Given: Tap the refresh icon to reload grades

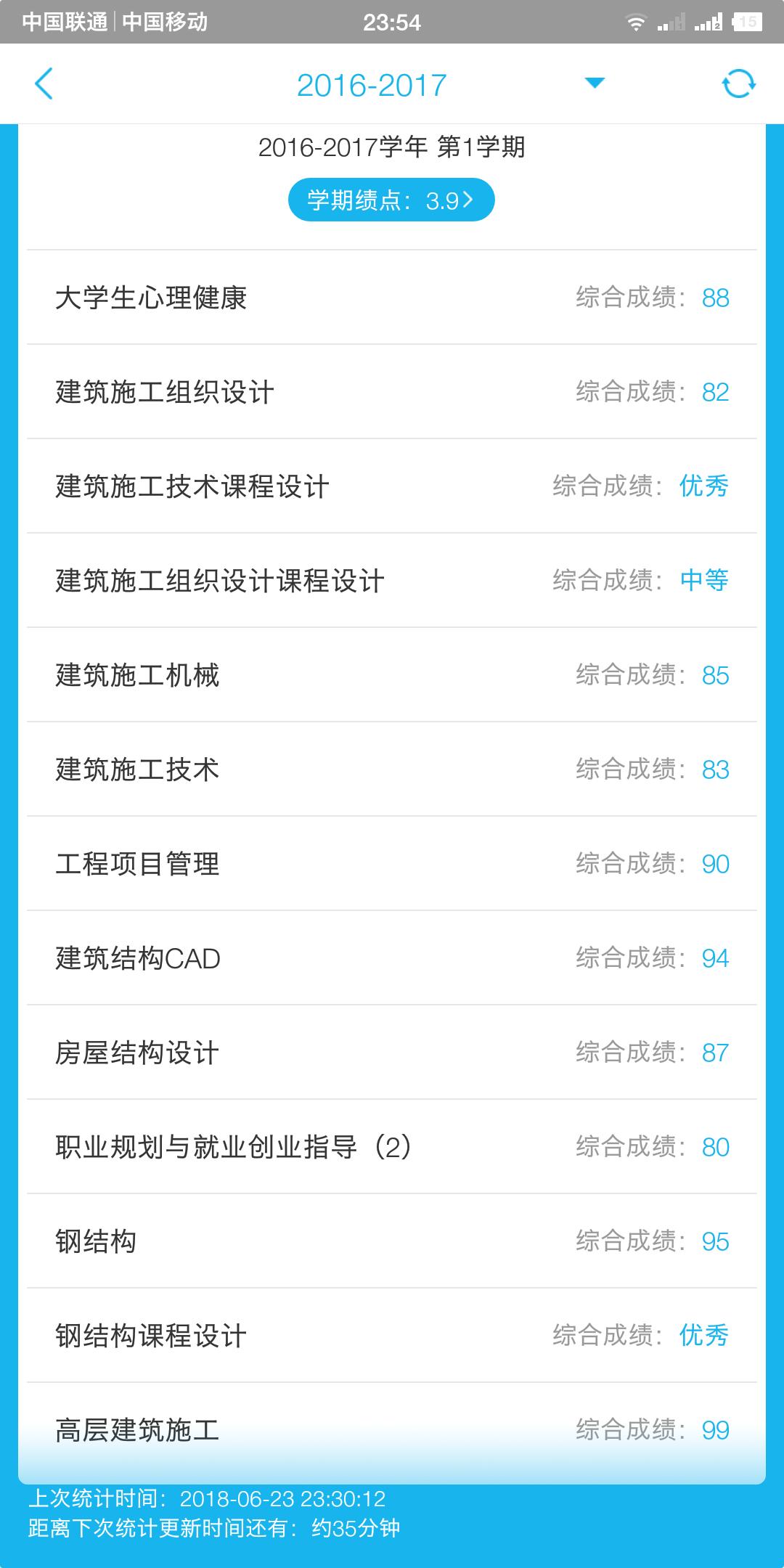Looking at the screenshot, I should (x=738, y=83).
